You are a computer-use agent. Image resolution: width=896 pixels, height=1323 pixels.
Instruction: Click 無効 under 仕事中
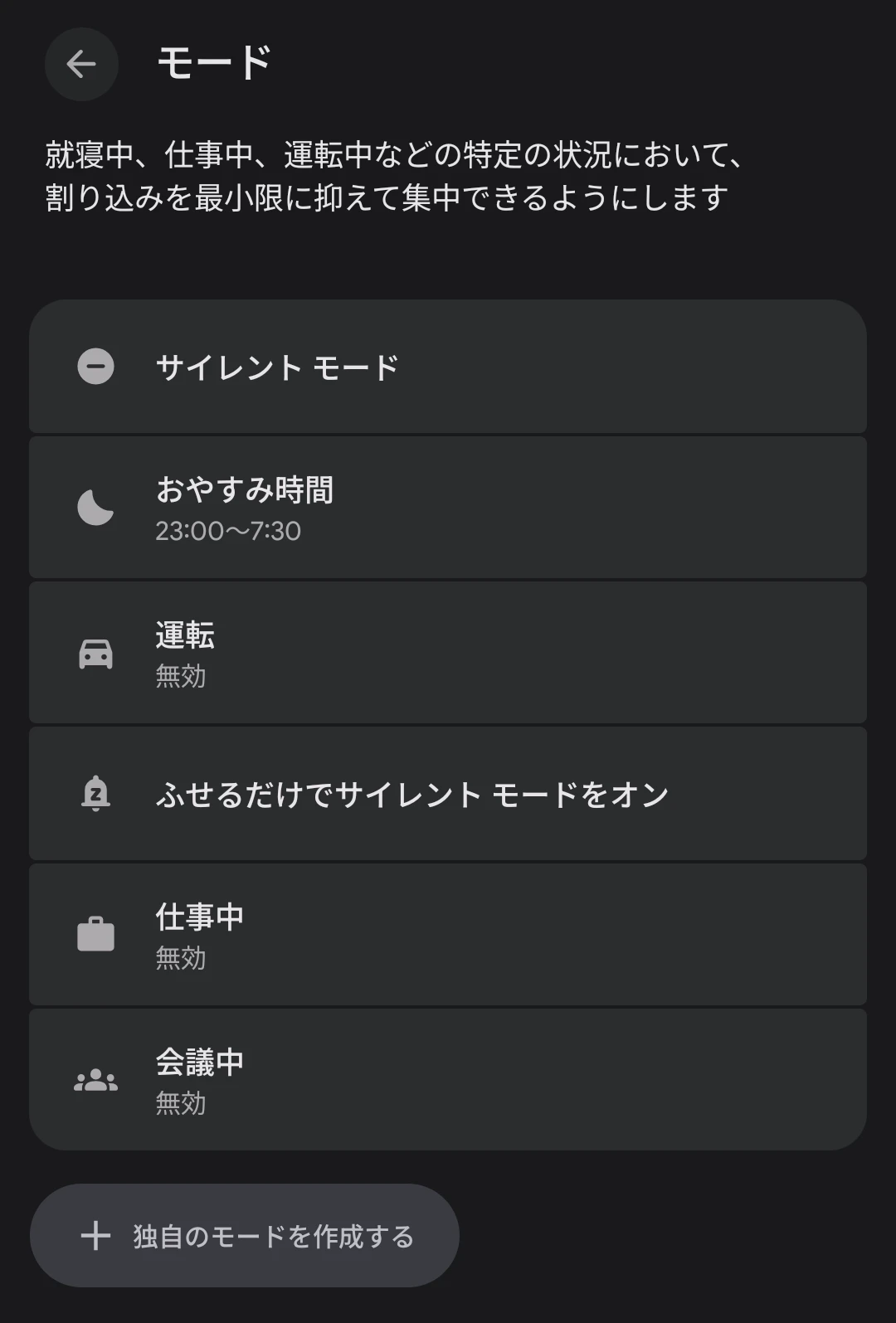pos(182,960)
